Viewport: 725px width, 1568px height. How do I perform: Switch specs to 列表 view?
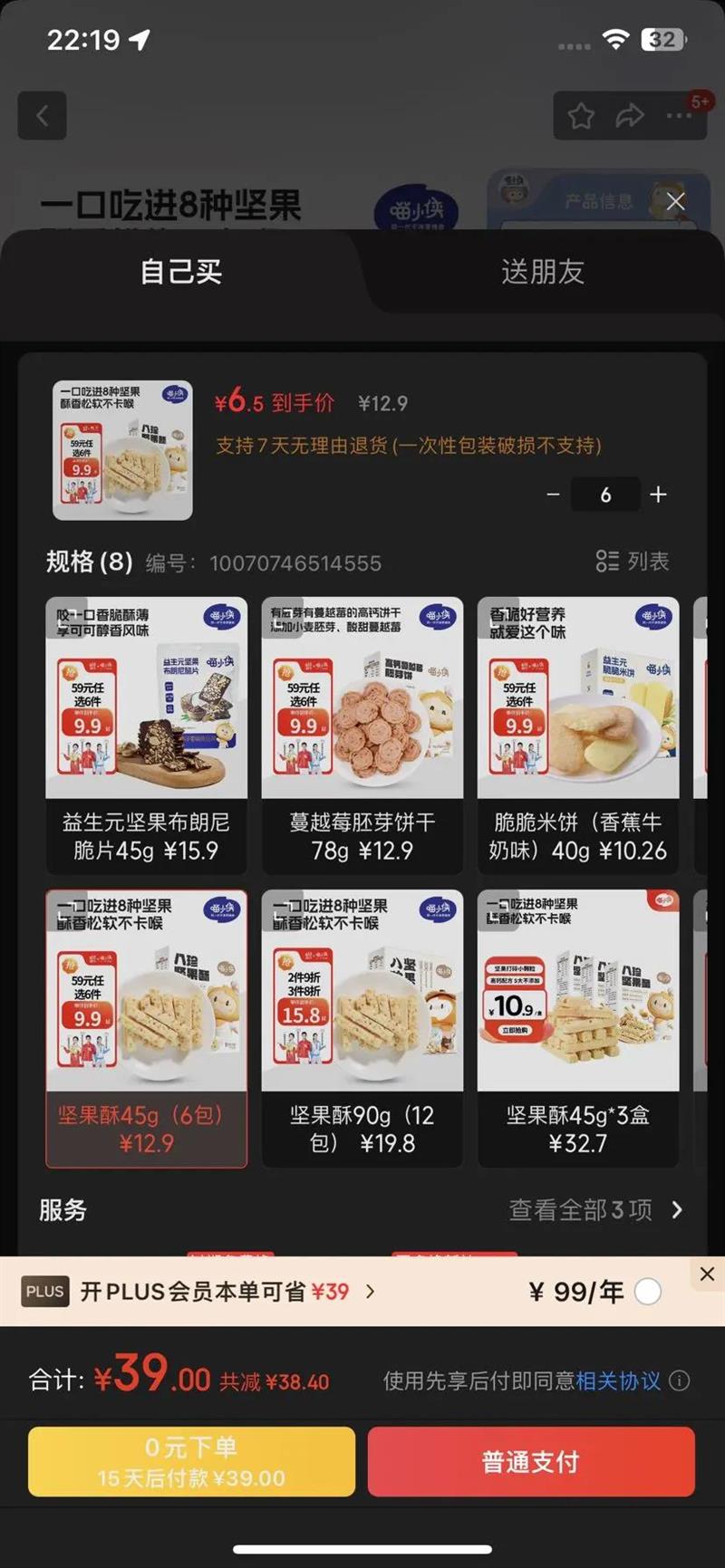click(x=633, y=562)
